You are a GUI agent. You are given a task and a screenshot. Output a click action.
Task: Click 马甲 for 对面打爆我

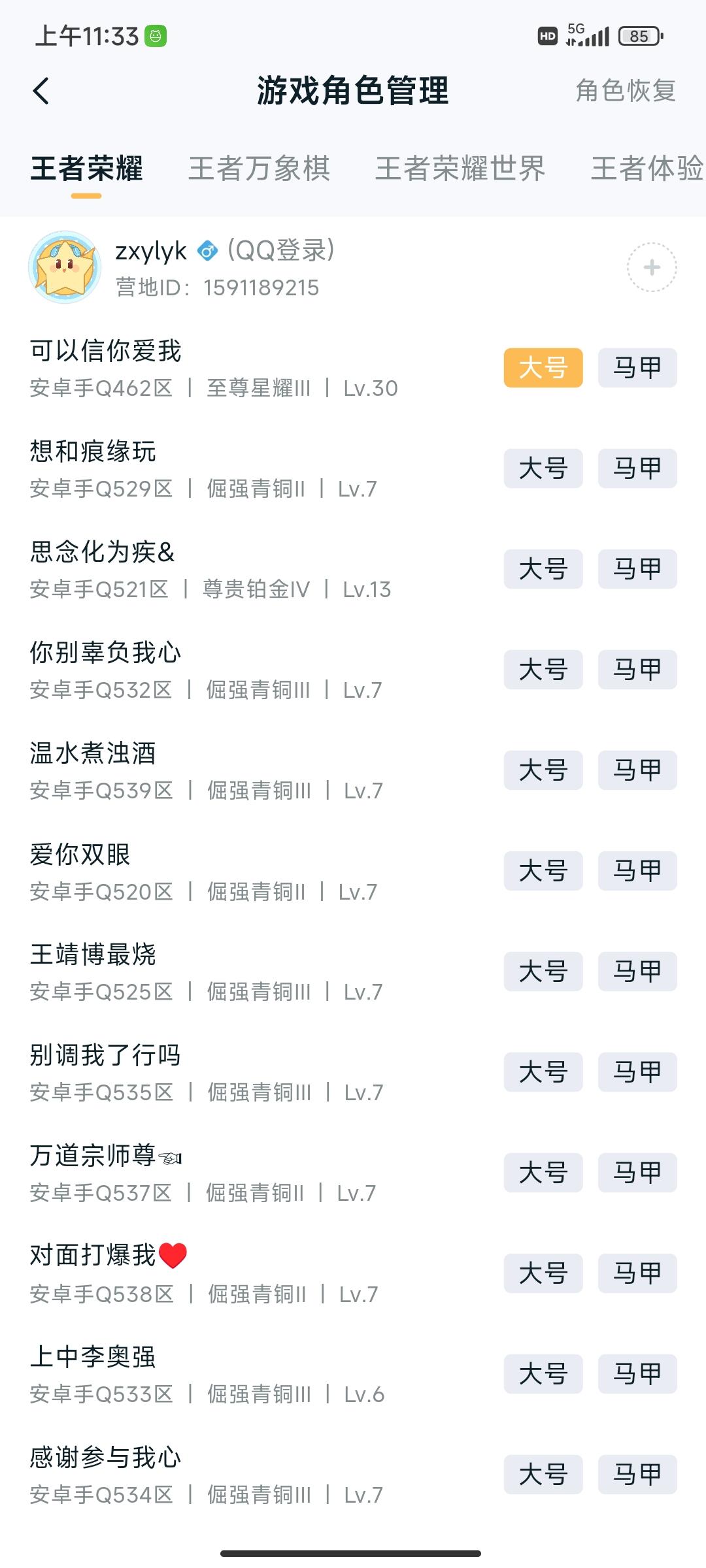tap(637, 1273)
